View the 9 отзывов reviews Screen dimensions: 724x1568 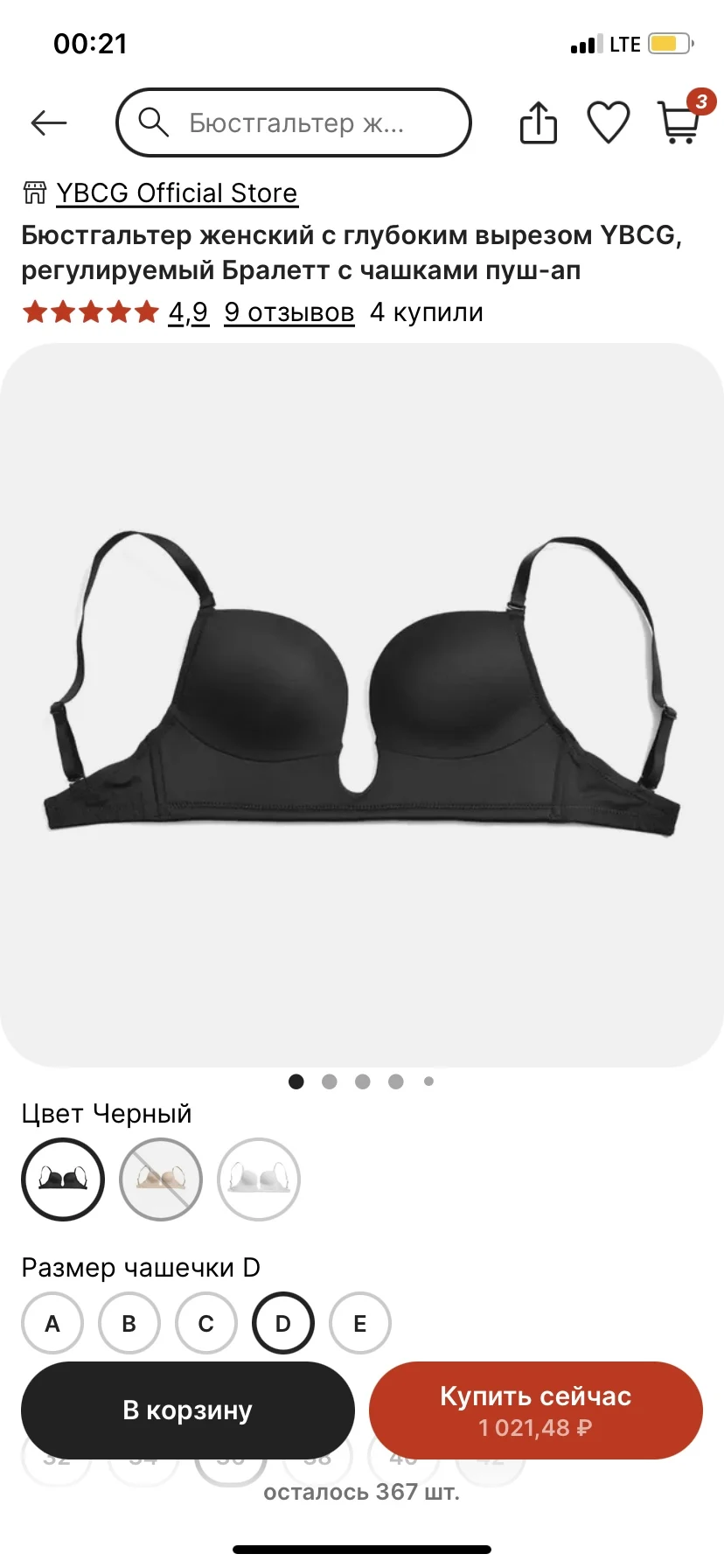point(289,312)
